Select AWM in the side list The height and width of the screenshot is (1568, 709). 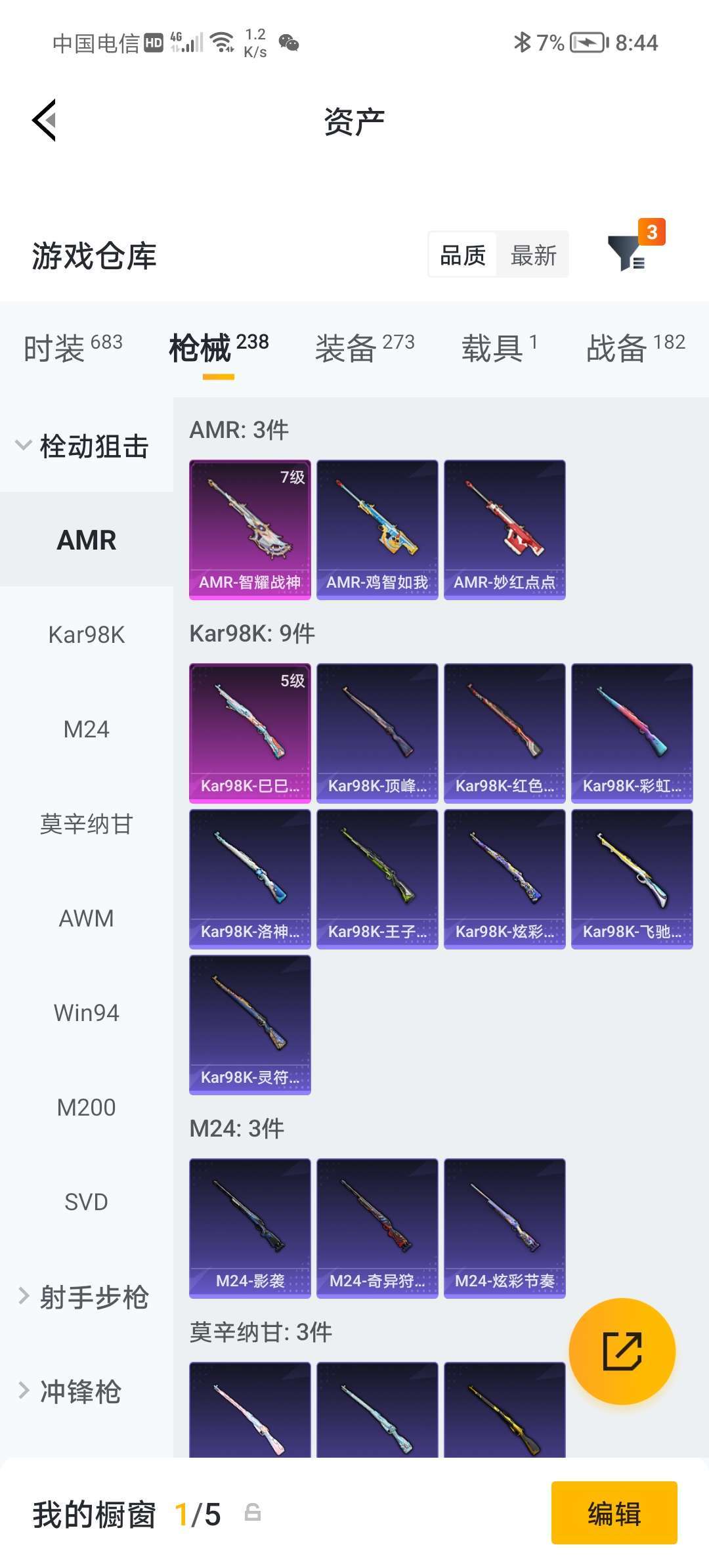(87, 919)
